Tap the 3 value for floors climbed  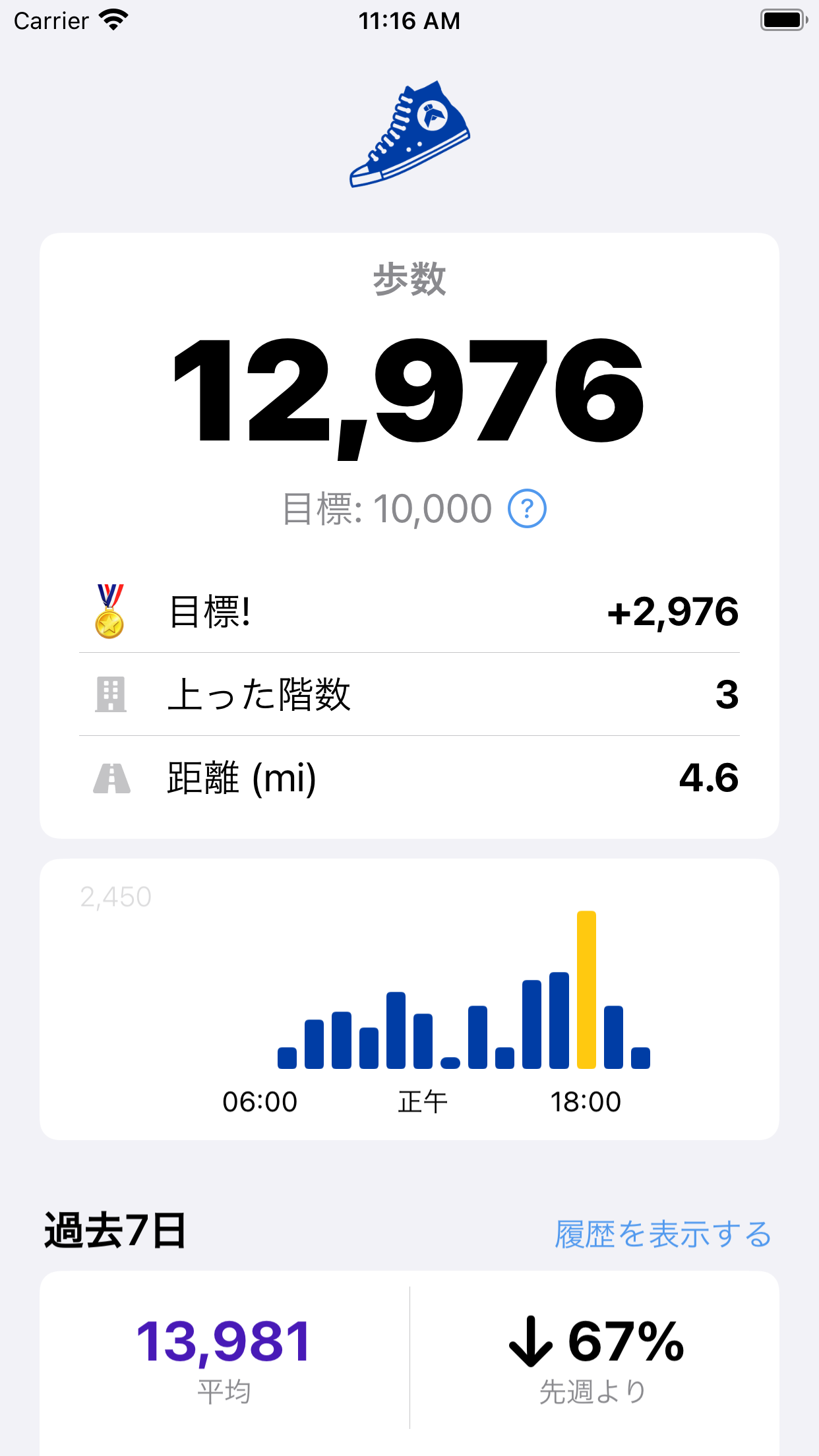[x=729, y=696]
